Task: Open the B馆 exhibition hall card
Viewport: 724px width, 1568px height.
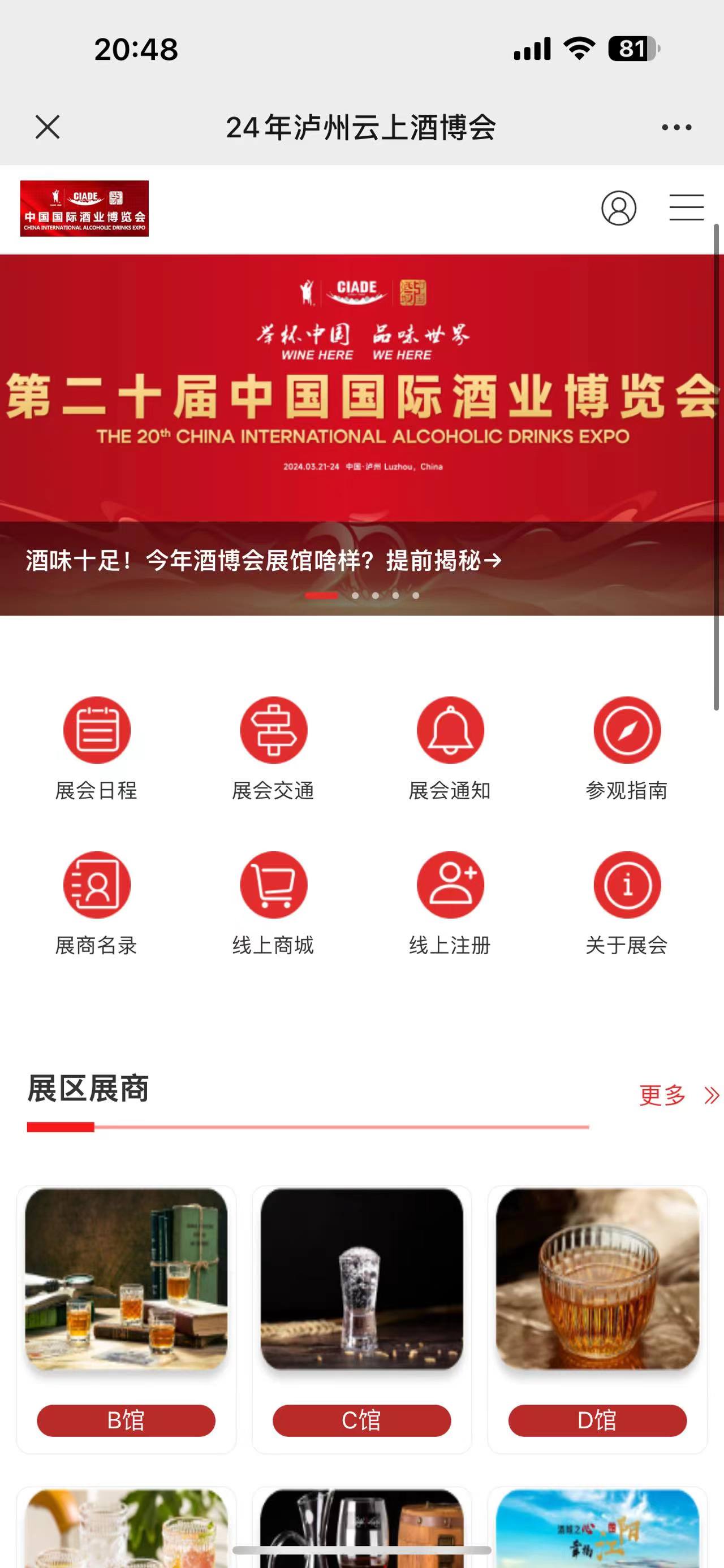Action: pos(126,1318)
